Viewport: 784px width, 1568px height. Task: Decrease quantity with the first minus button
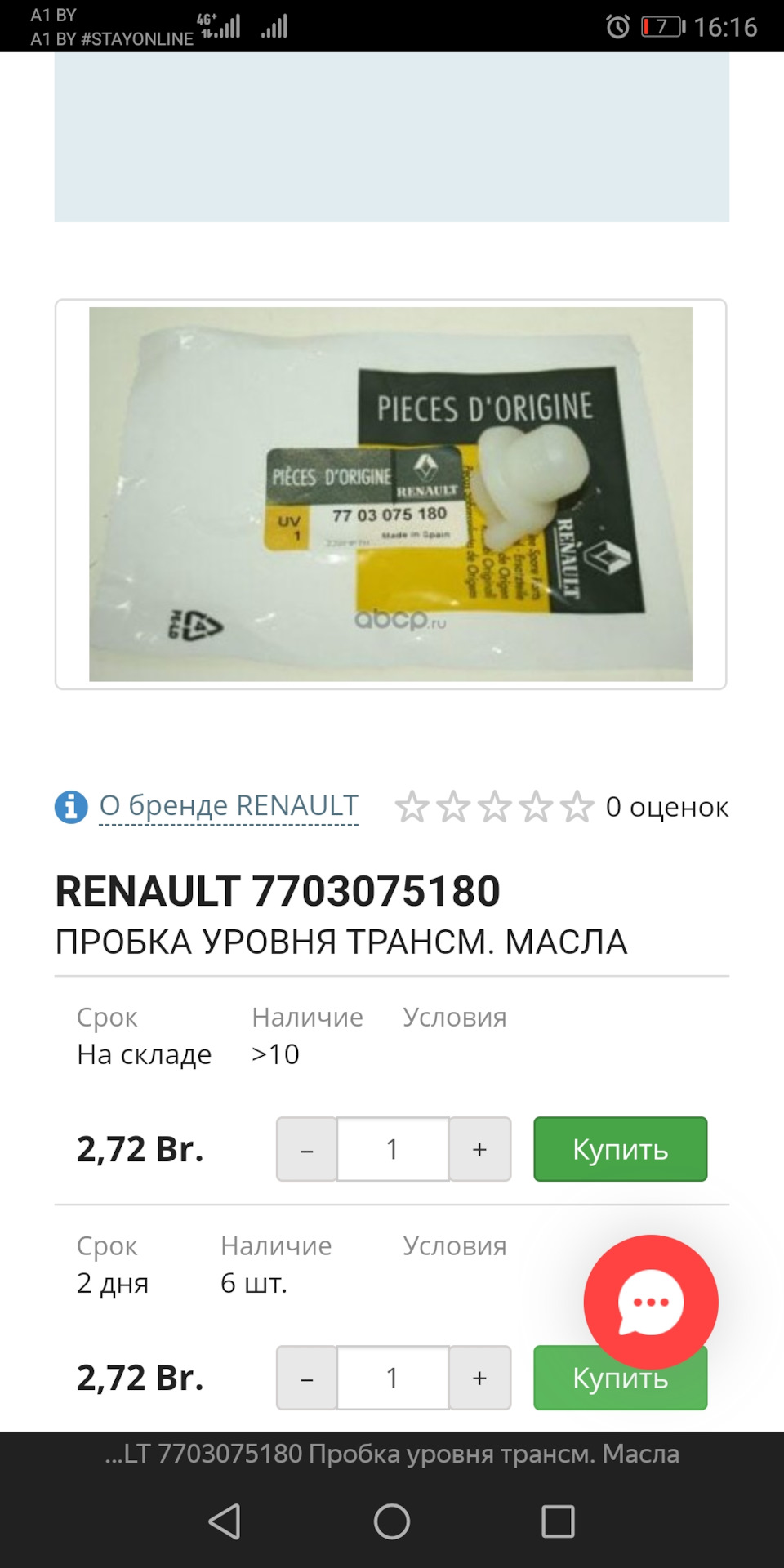306,1150
